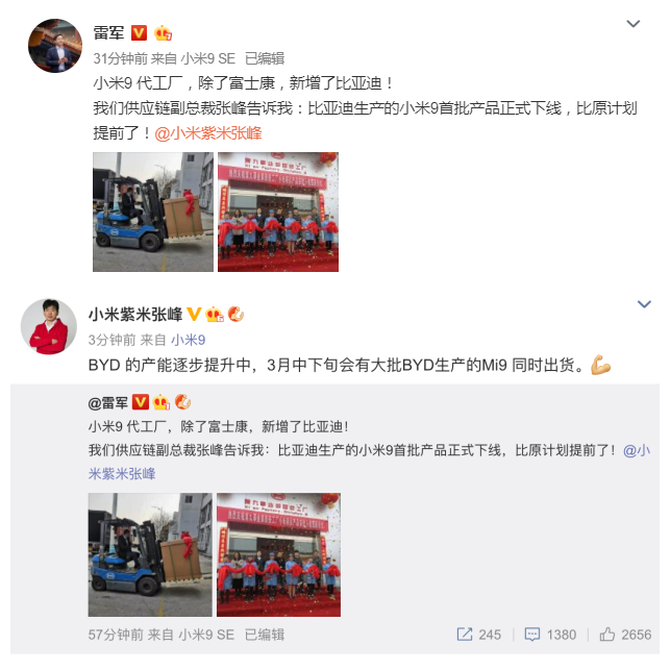Open the 雷军 username link
670x670 pixels.
coord(109,33)
